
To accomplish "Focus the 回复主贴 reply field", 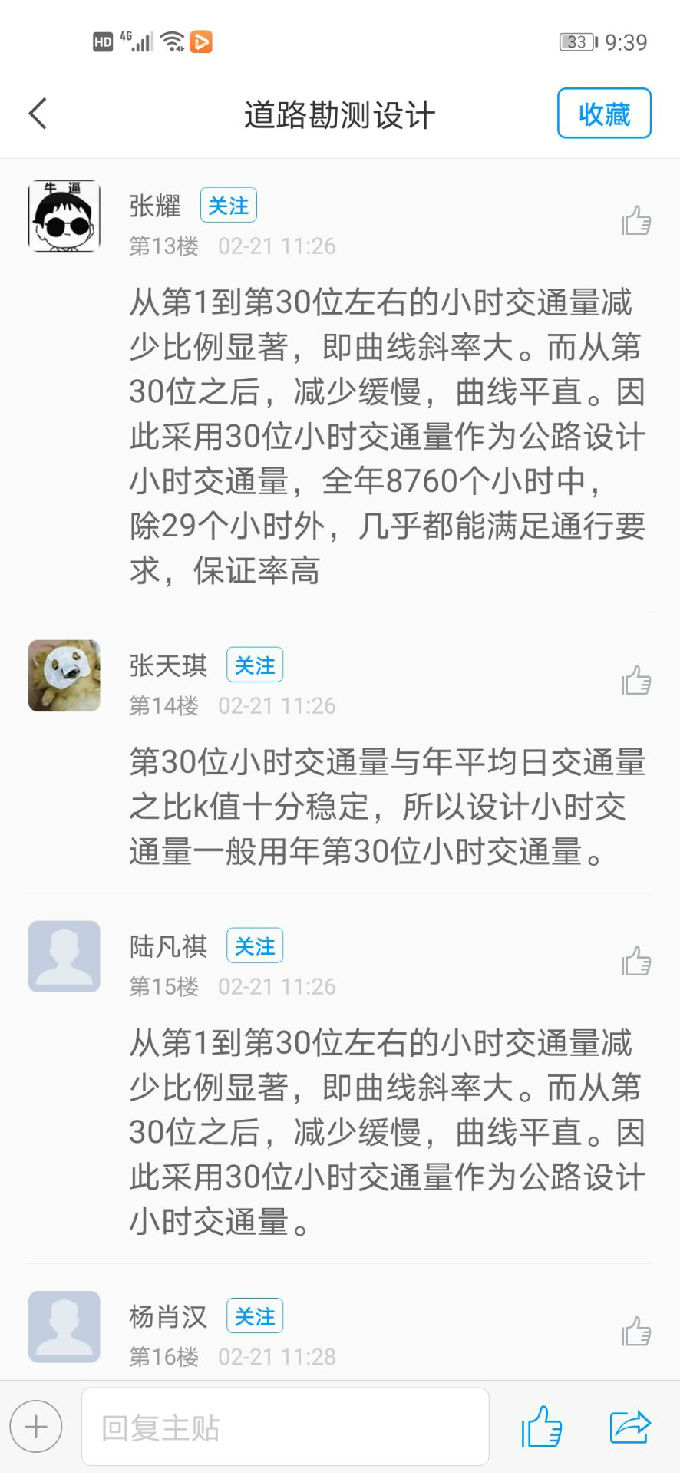I will pyautogui.click(x=285, y=1427).
